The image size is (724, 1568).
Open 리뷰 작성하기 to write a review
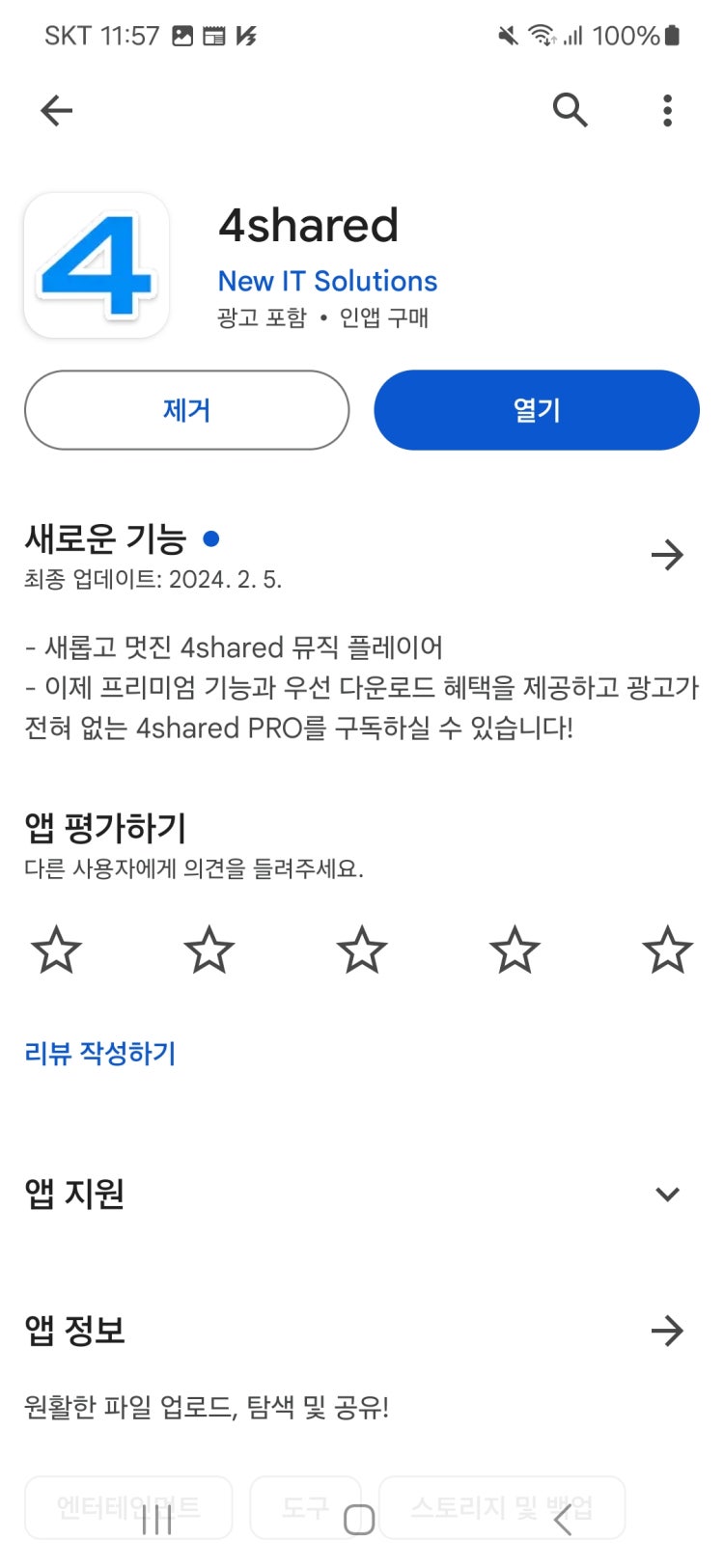pyautogui.click(x=98, y=1053)
